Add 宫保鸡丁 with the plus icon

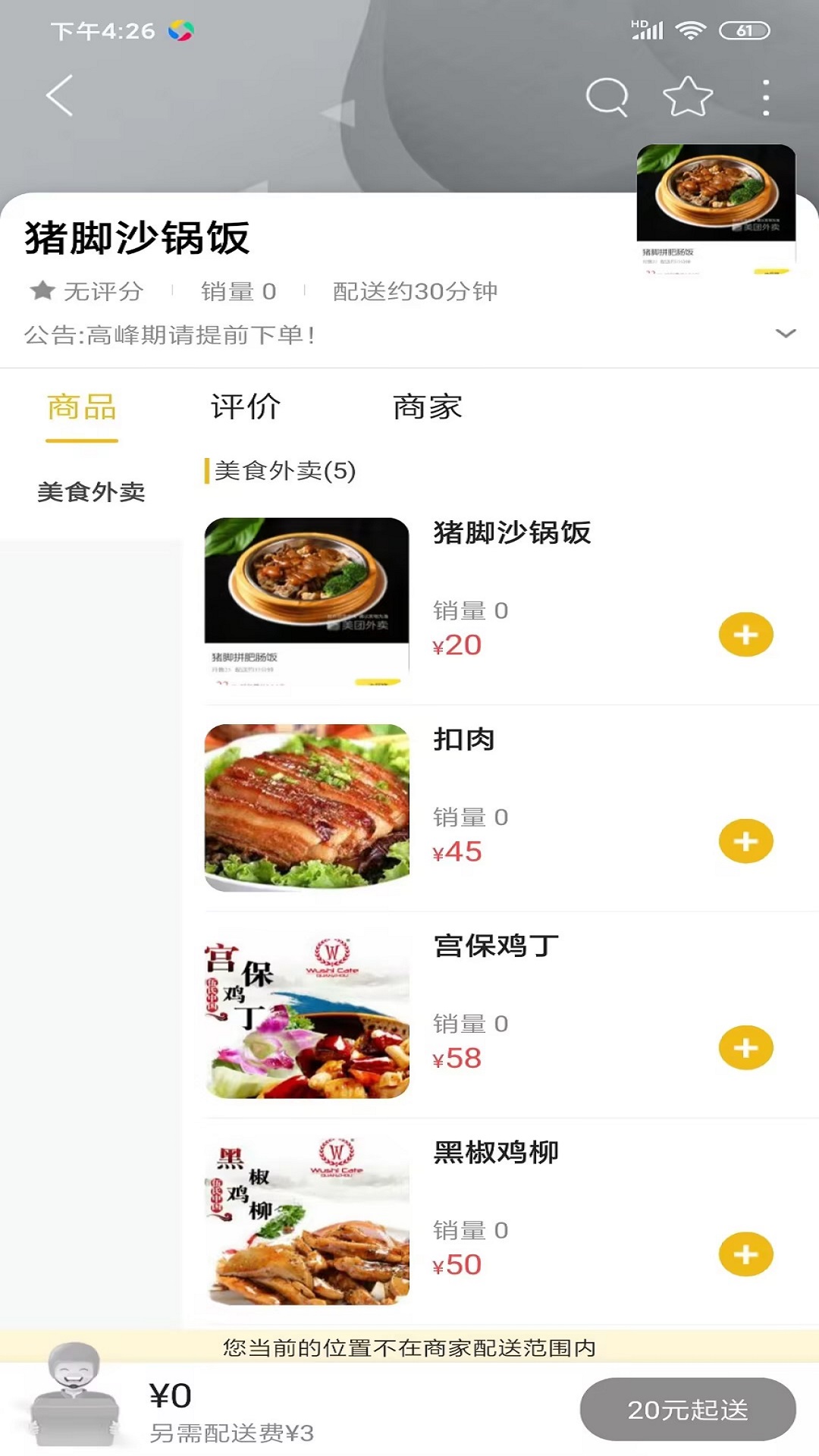coord(746,1046)
